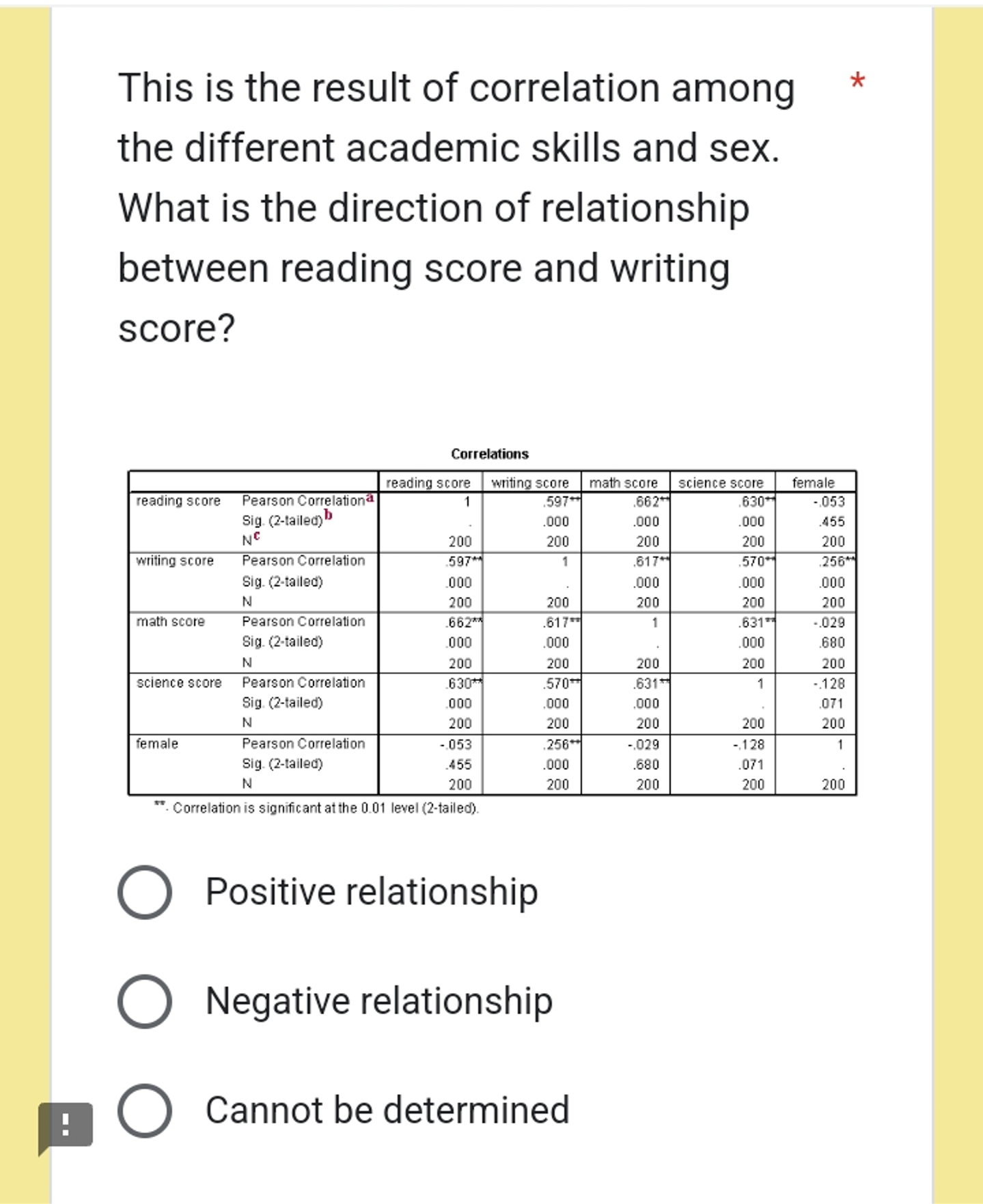This screenshot has width=983, height=1204.
Task: Click the "science score" row label
Action: [178, 683]
